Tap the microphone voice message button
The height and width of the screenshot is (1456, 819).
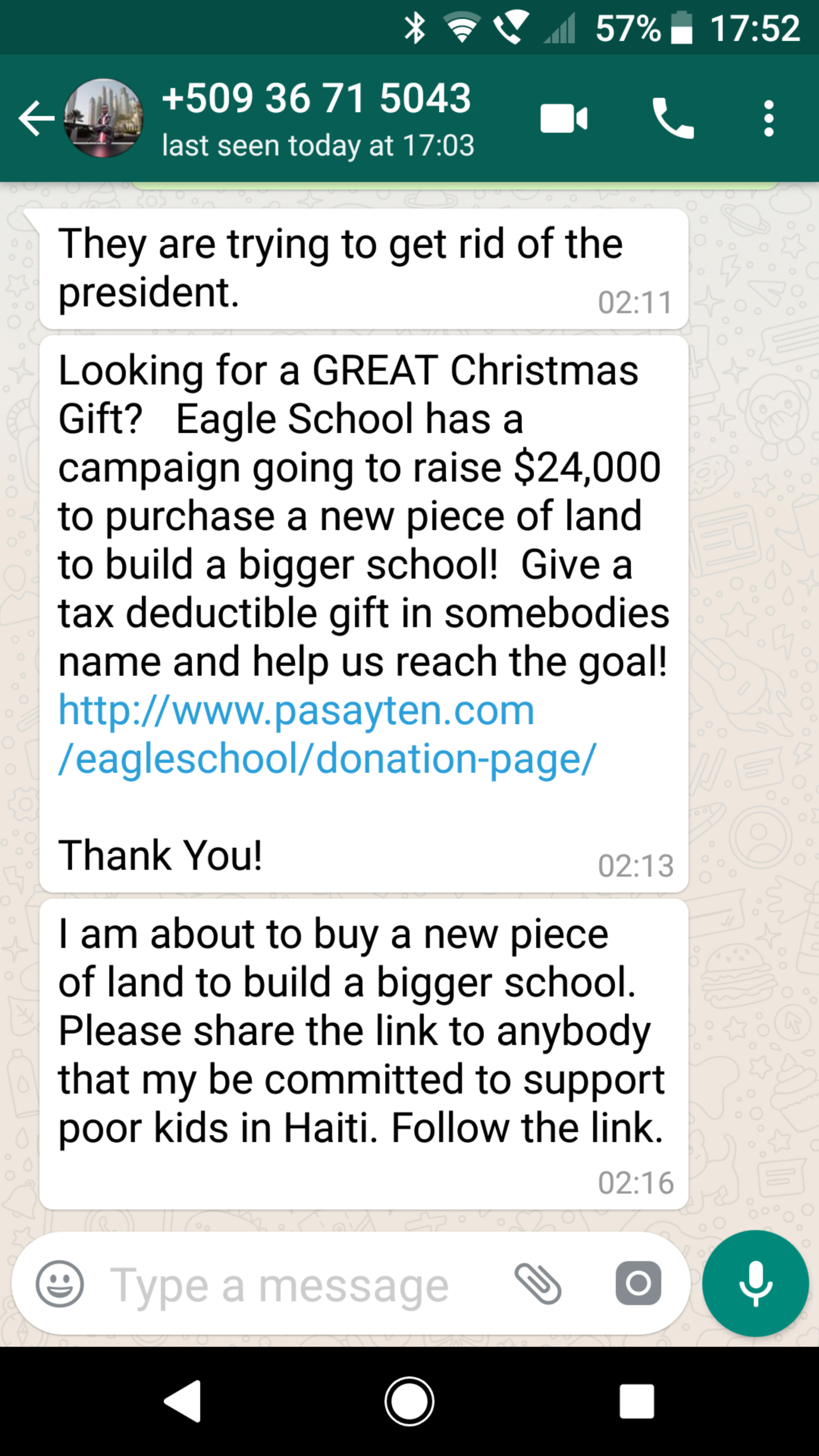755,1283
